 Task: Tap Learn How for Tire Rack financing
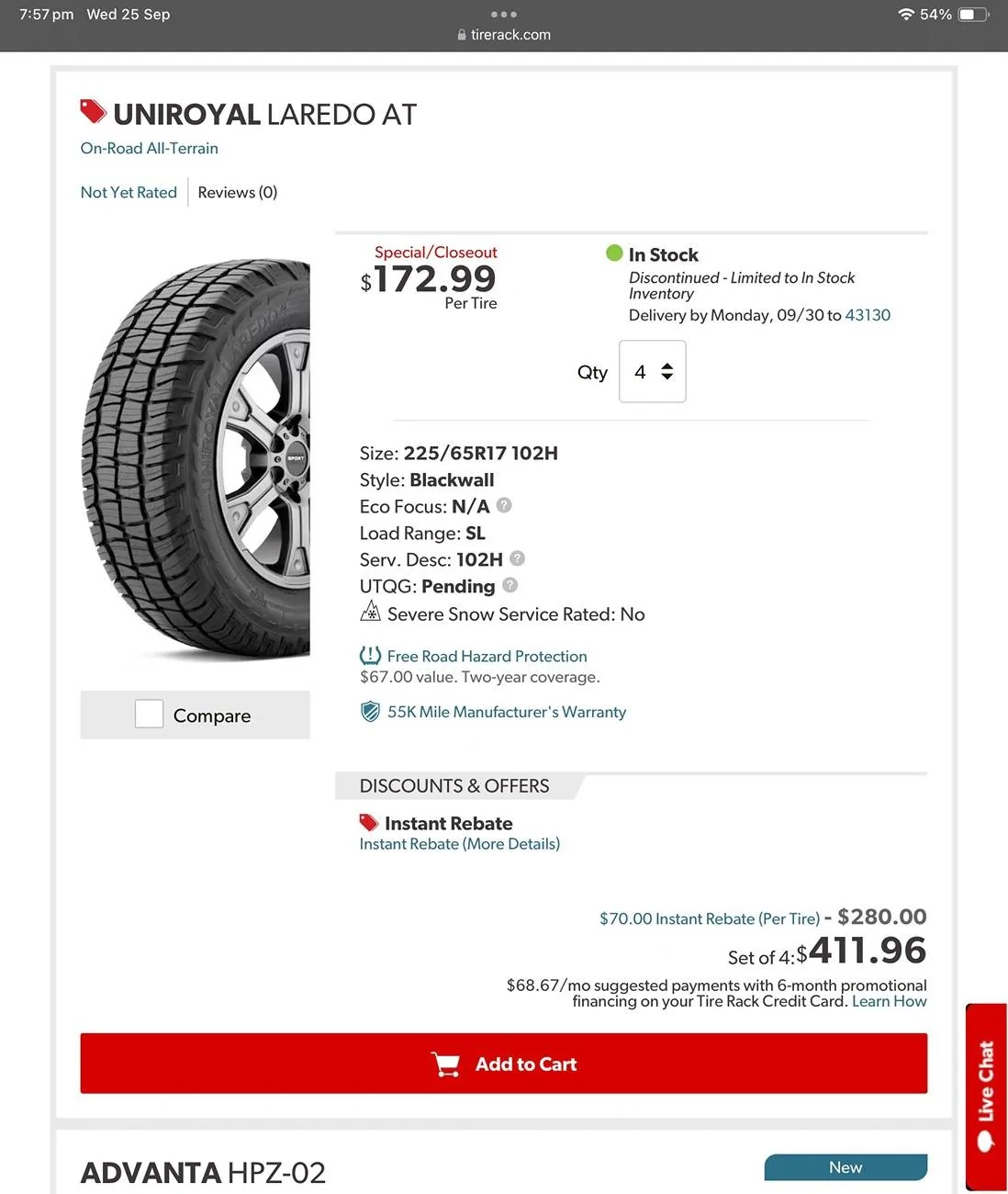(889, 1001)
